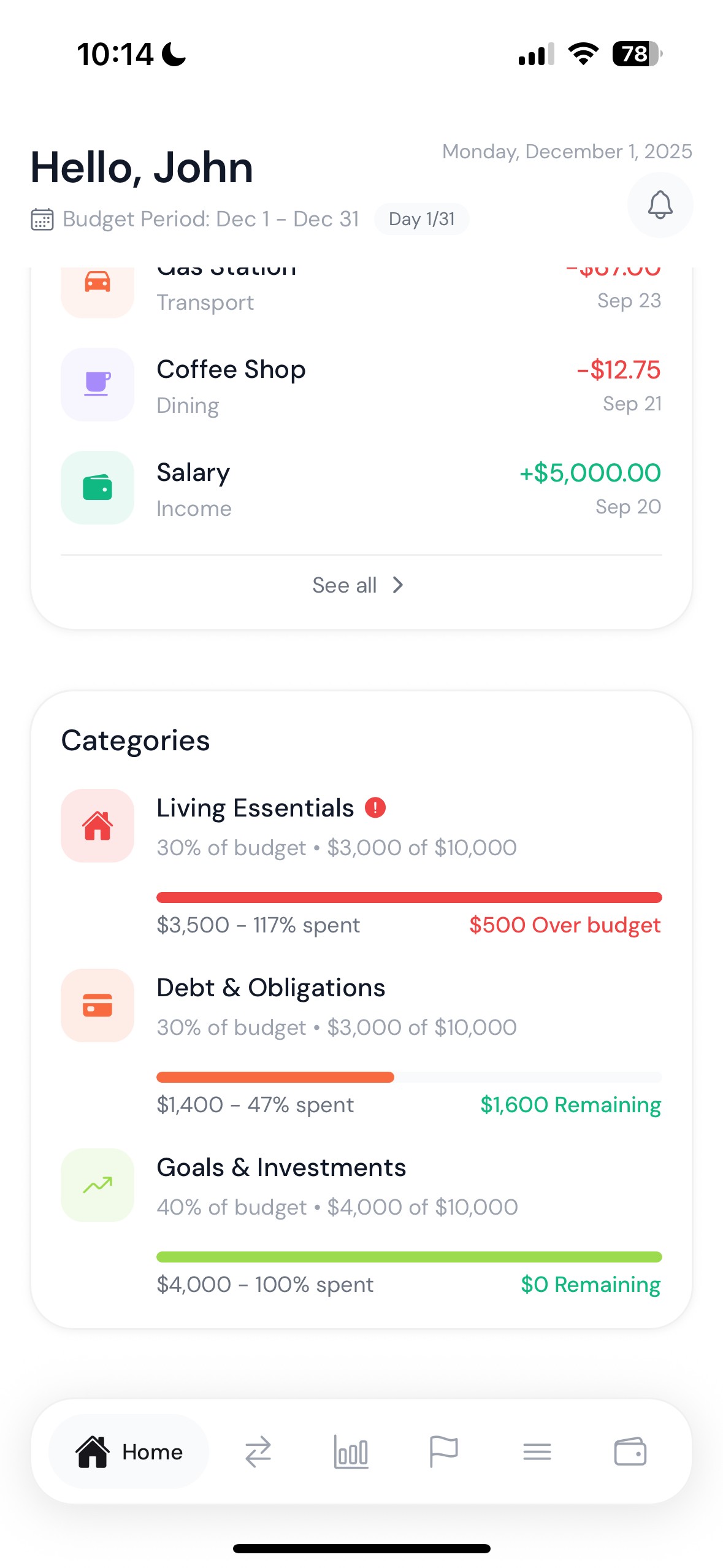Open the bar chart statistics icon
Screen dimensions: 723x1568
(x=351, y=1451)
